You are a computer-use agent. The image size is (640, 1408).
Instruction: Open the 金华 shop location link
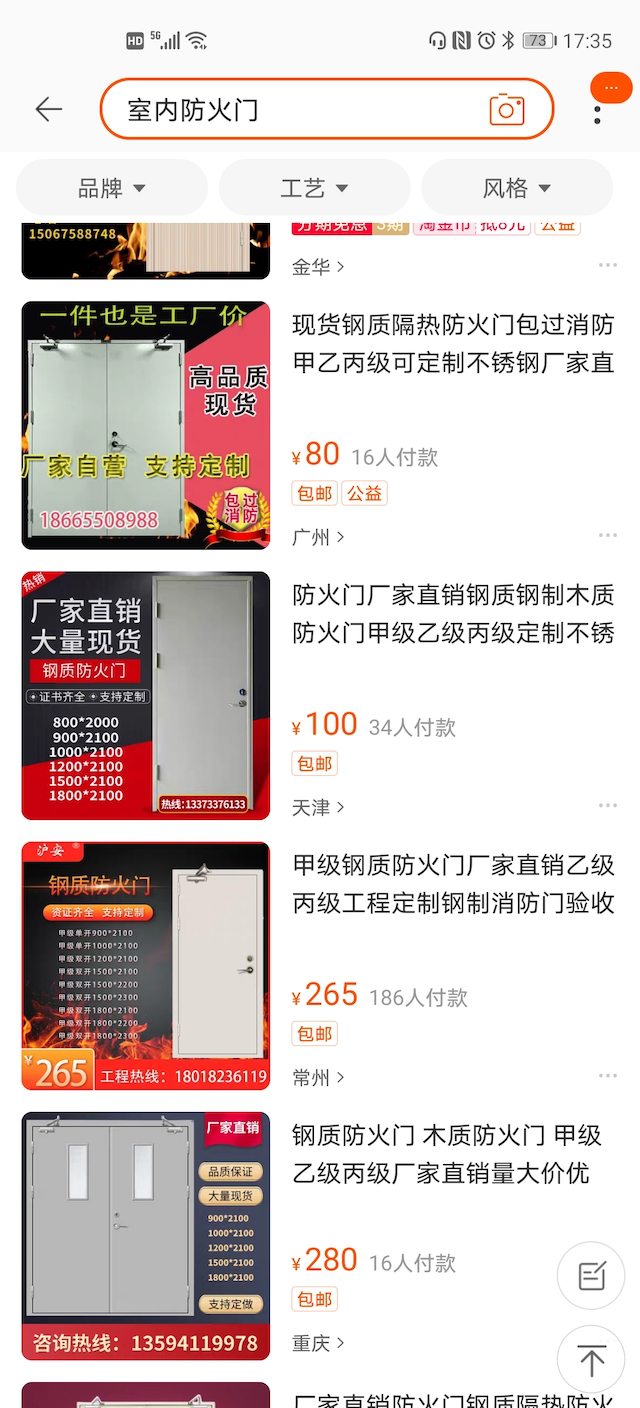click(x=317, y=266)
